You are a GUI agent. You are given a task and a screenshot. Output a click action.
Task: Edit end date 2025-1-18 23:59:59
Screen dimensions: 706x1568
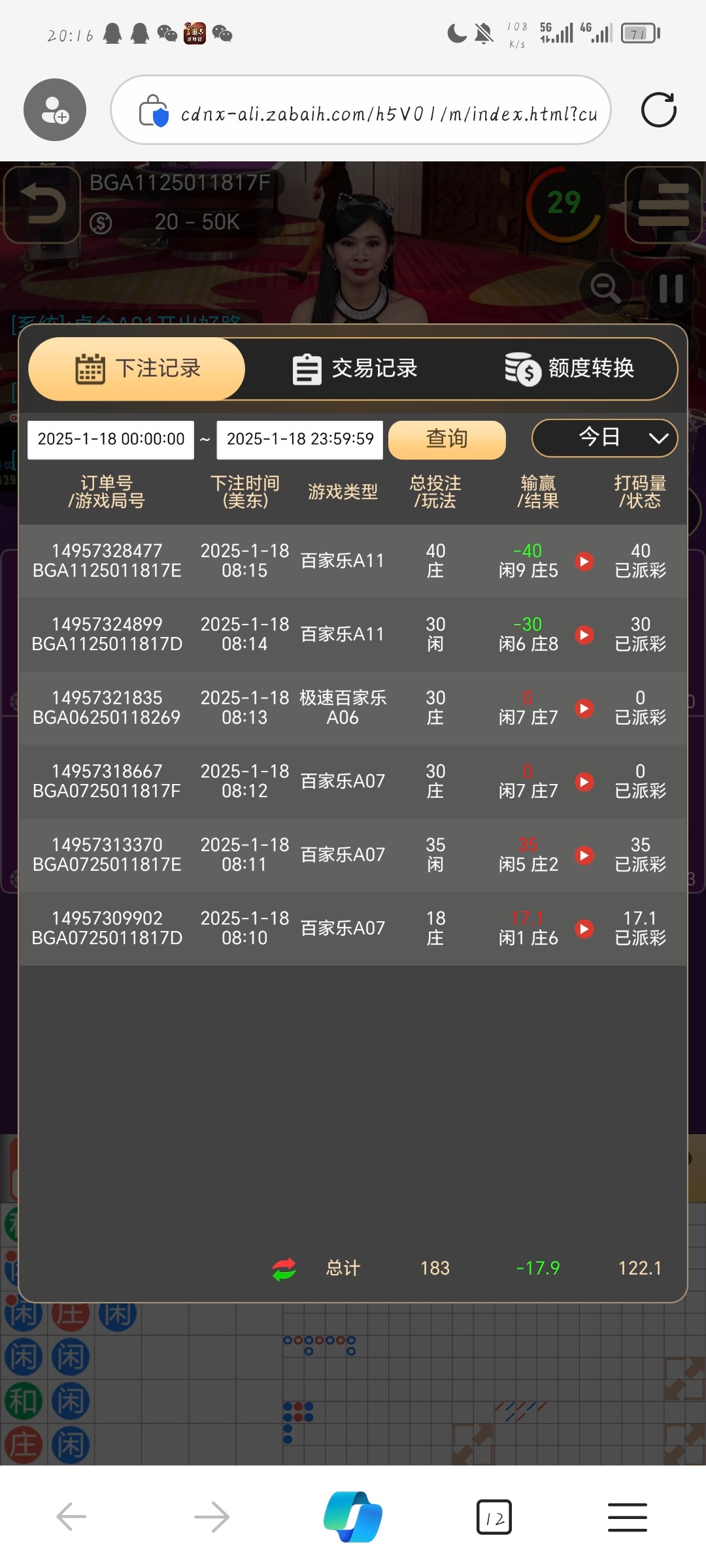300,439
